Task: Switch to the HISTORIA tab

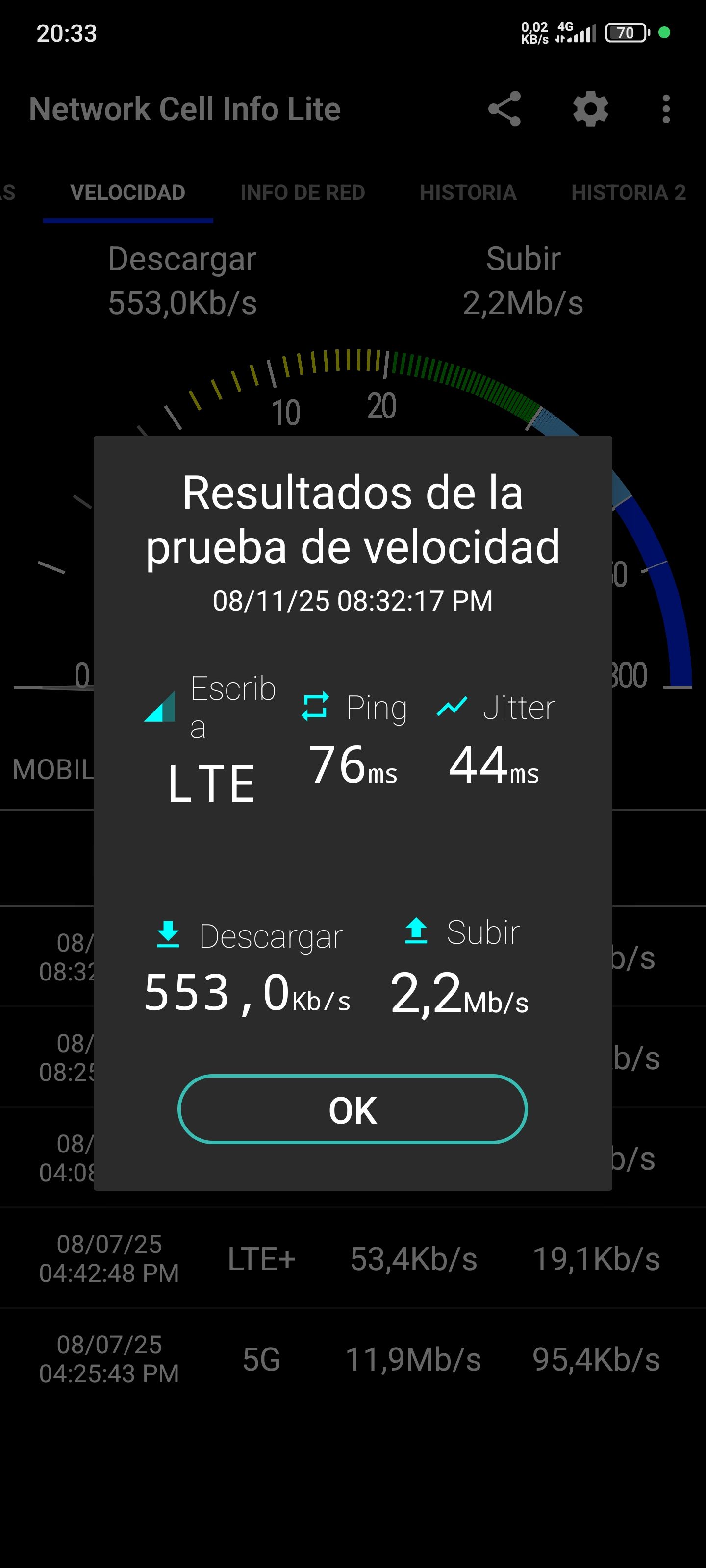Action: (x=468, y=193)
